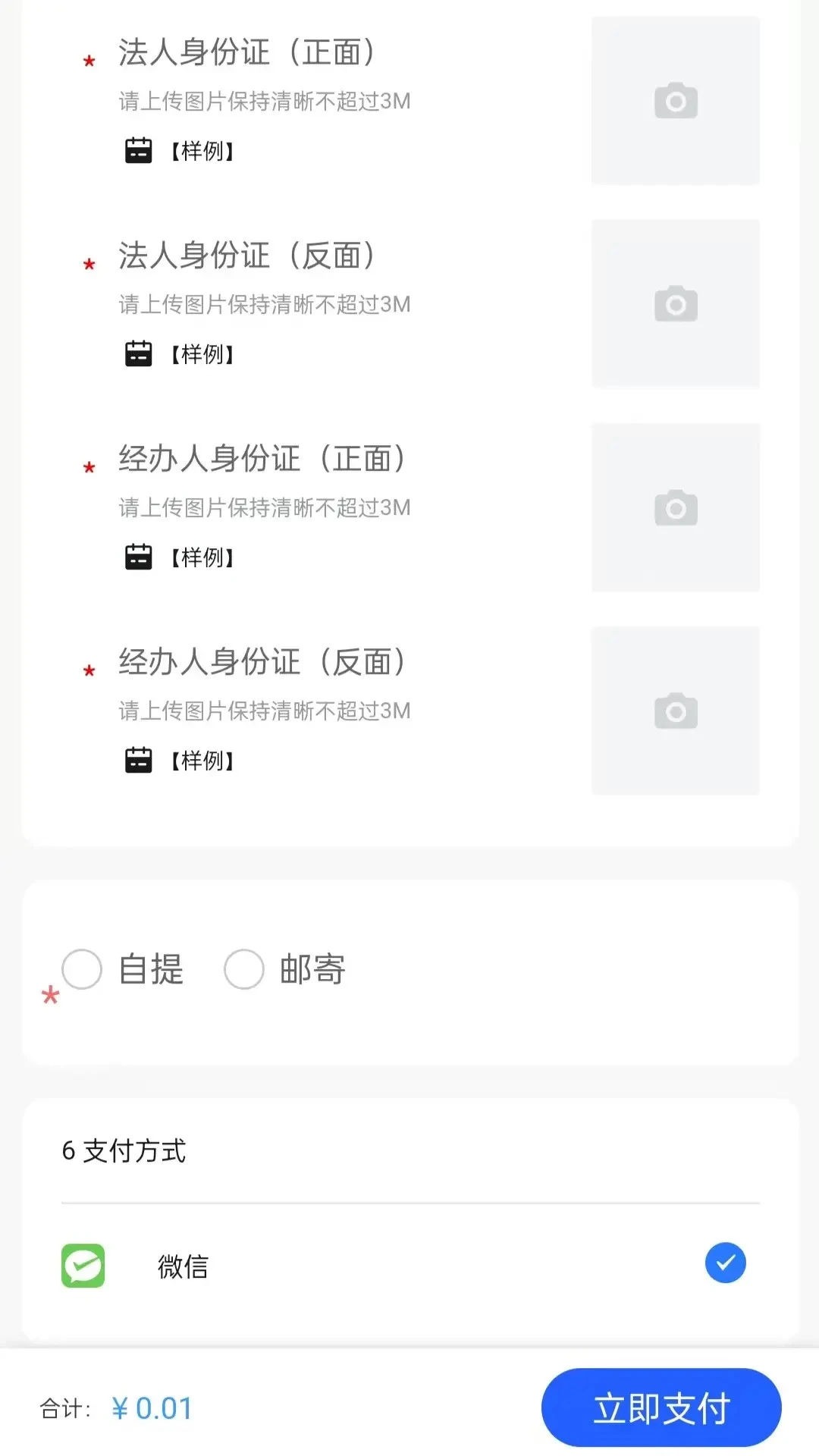
Task: Open sample icon beside 经办人身份证（正面）样例
Action: 139,556
